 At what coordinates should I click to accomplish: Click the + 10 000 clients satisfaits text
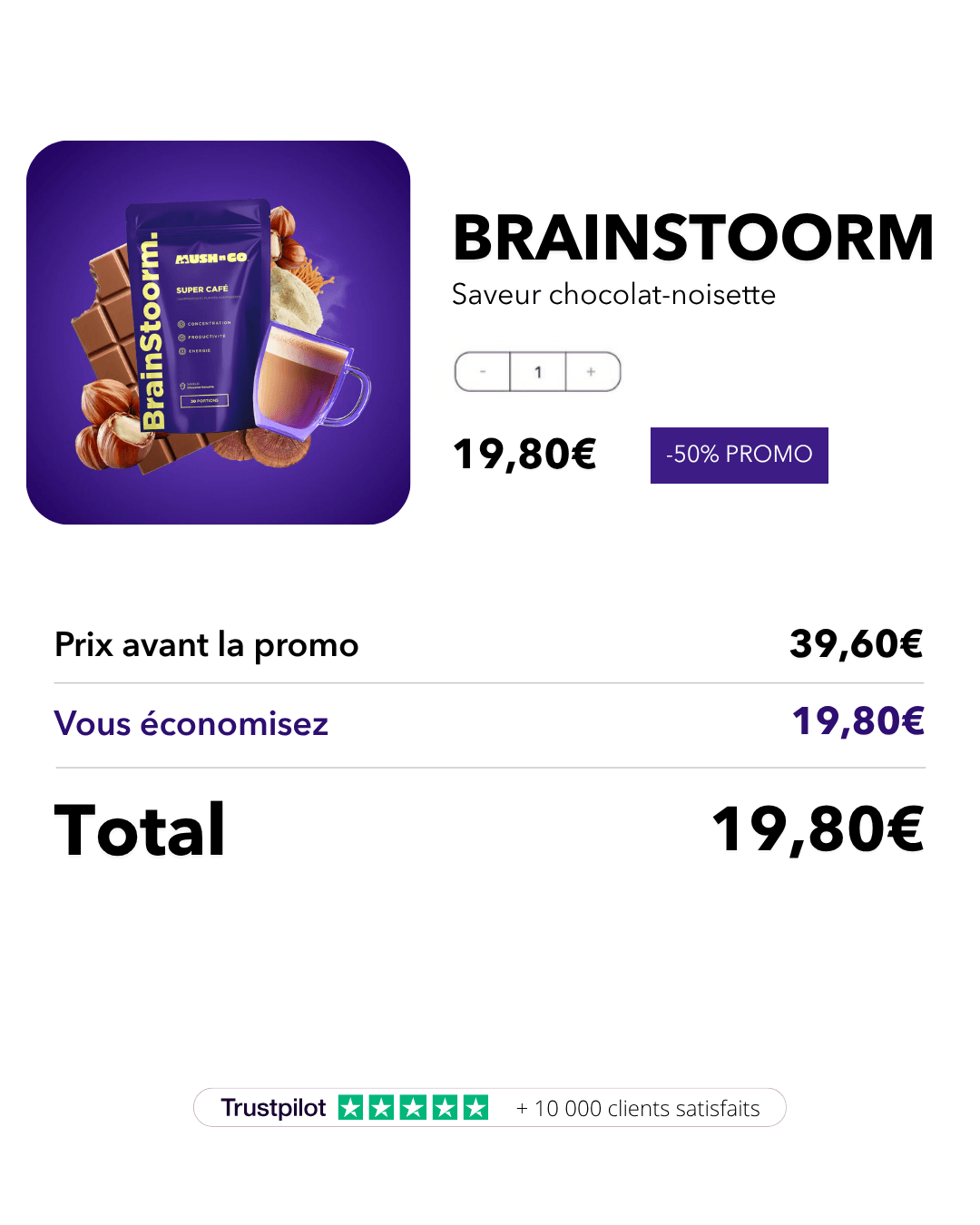[638, 1108]
